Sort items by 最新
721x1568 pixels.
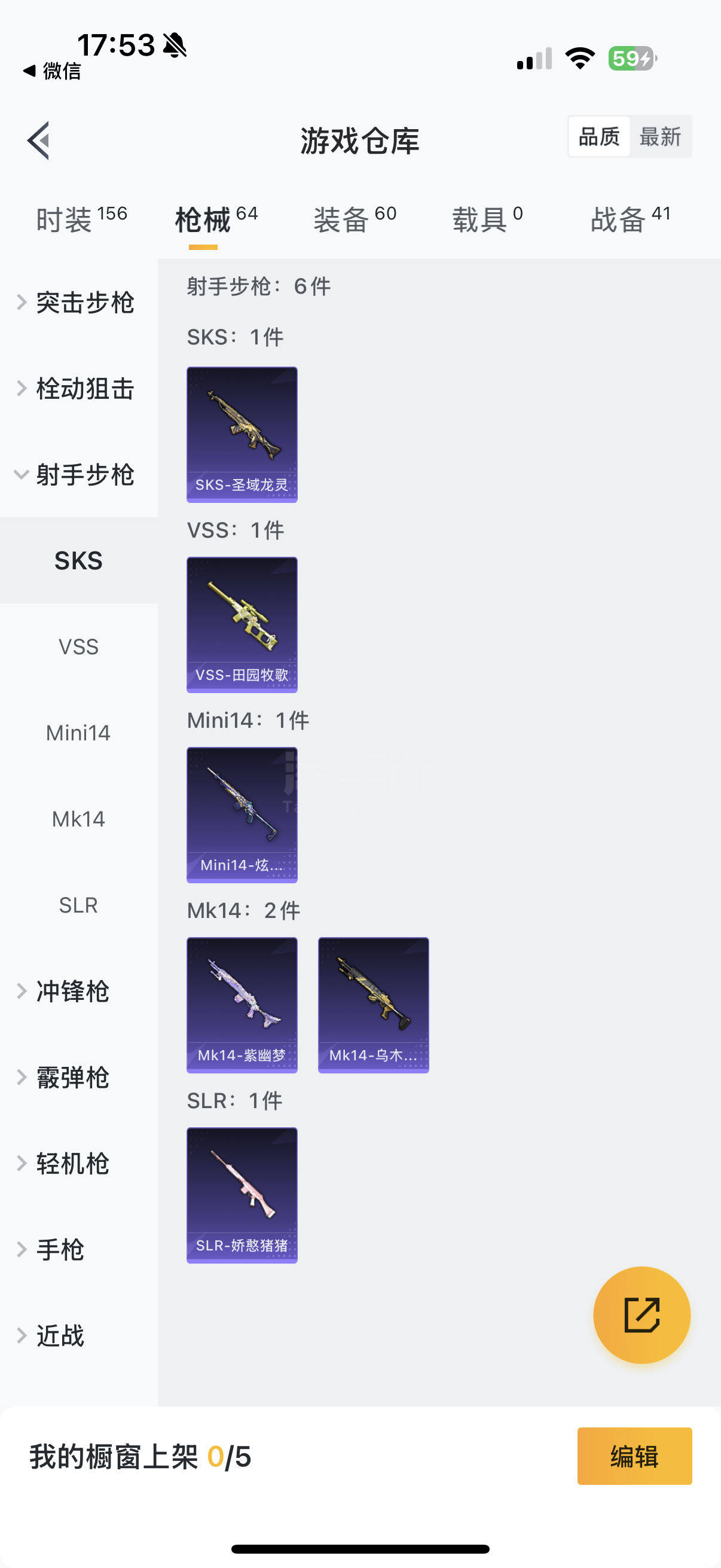660,136
